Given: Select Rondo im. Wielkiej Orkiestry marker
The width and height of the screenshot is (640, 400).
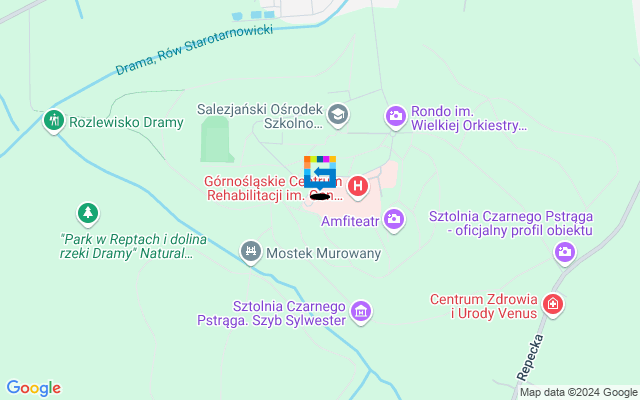Looking at the screenshot, I should click(x=395, y=117).
